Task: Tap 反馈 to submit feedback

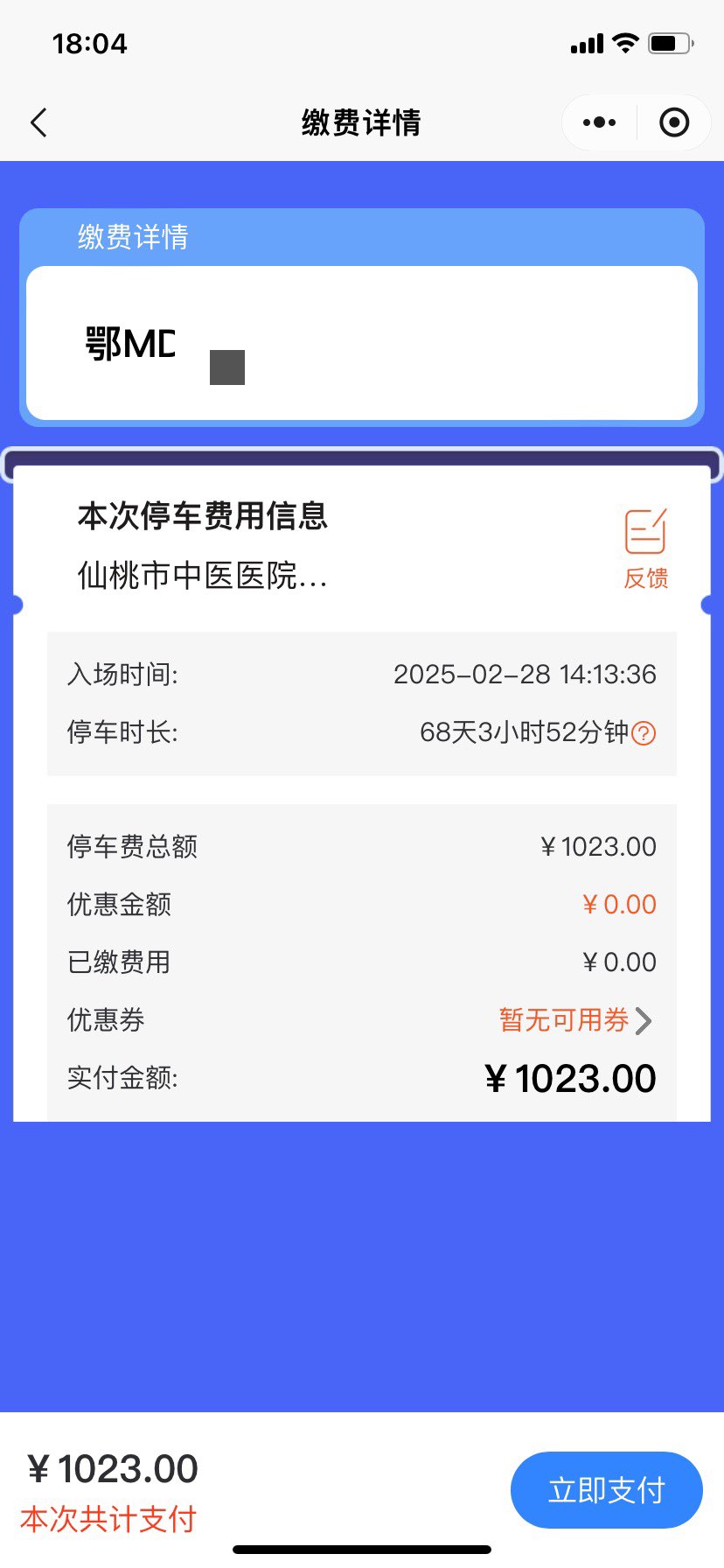Action: [645, 549]
